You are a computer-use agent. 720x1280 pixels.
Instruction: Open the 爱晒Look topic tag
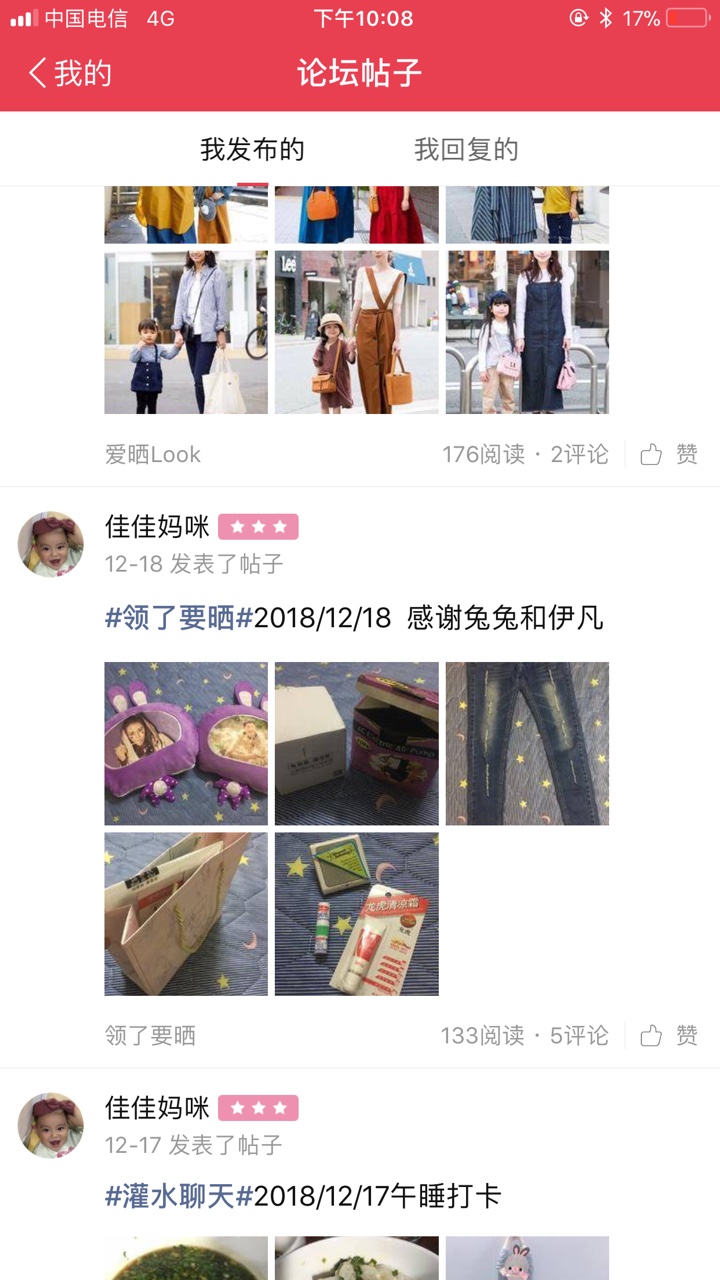(153, 454)
